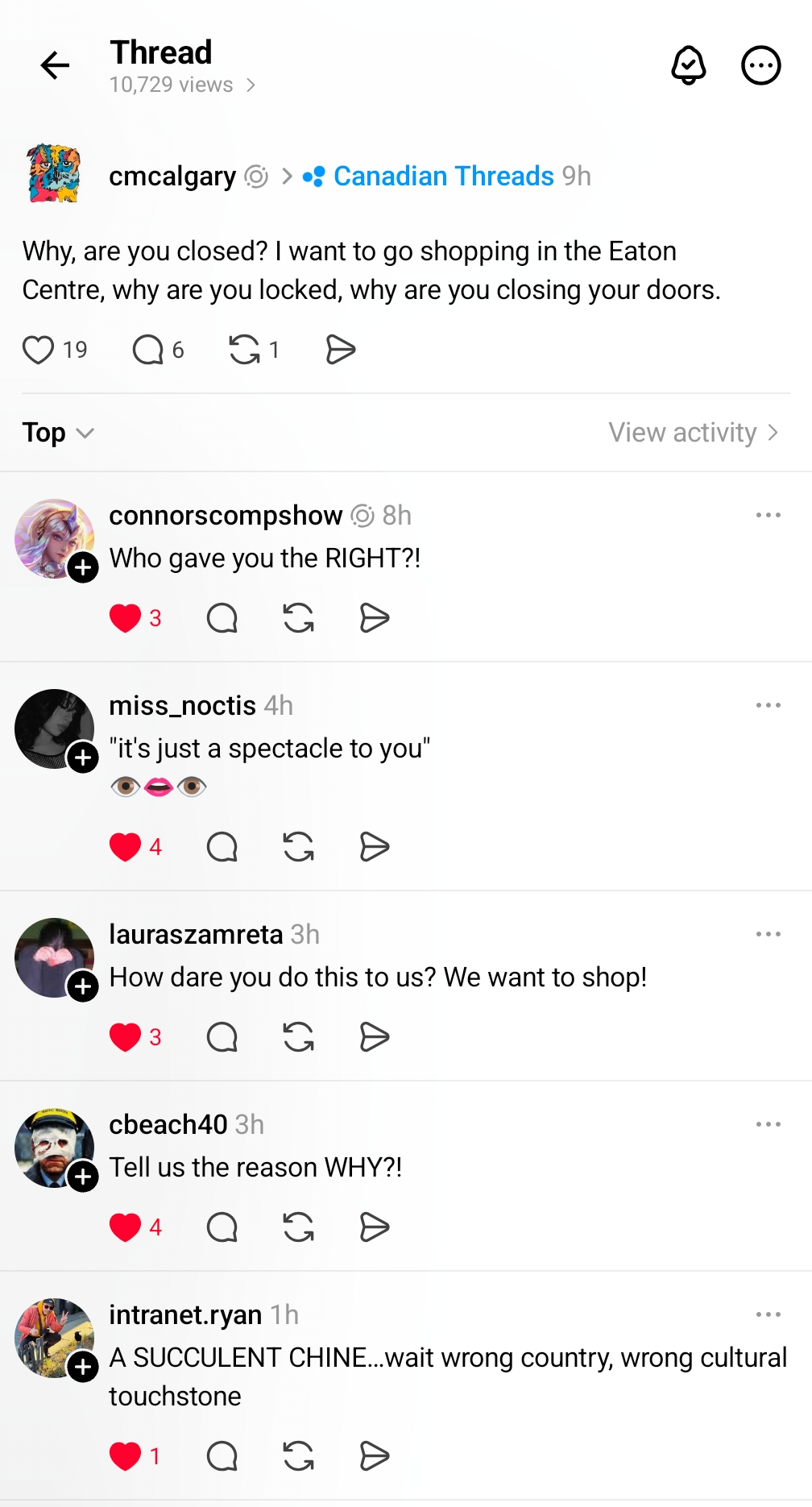Image resolution: width=812 pixels, height=1507 pixels.
Task: Open more options on miss_noctis's reply
Action: (x=768, y=705)
